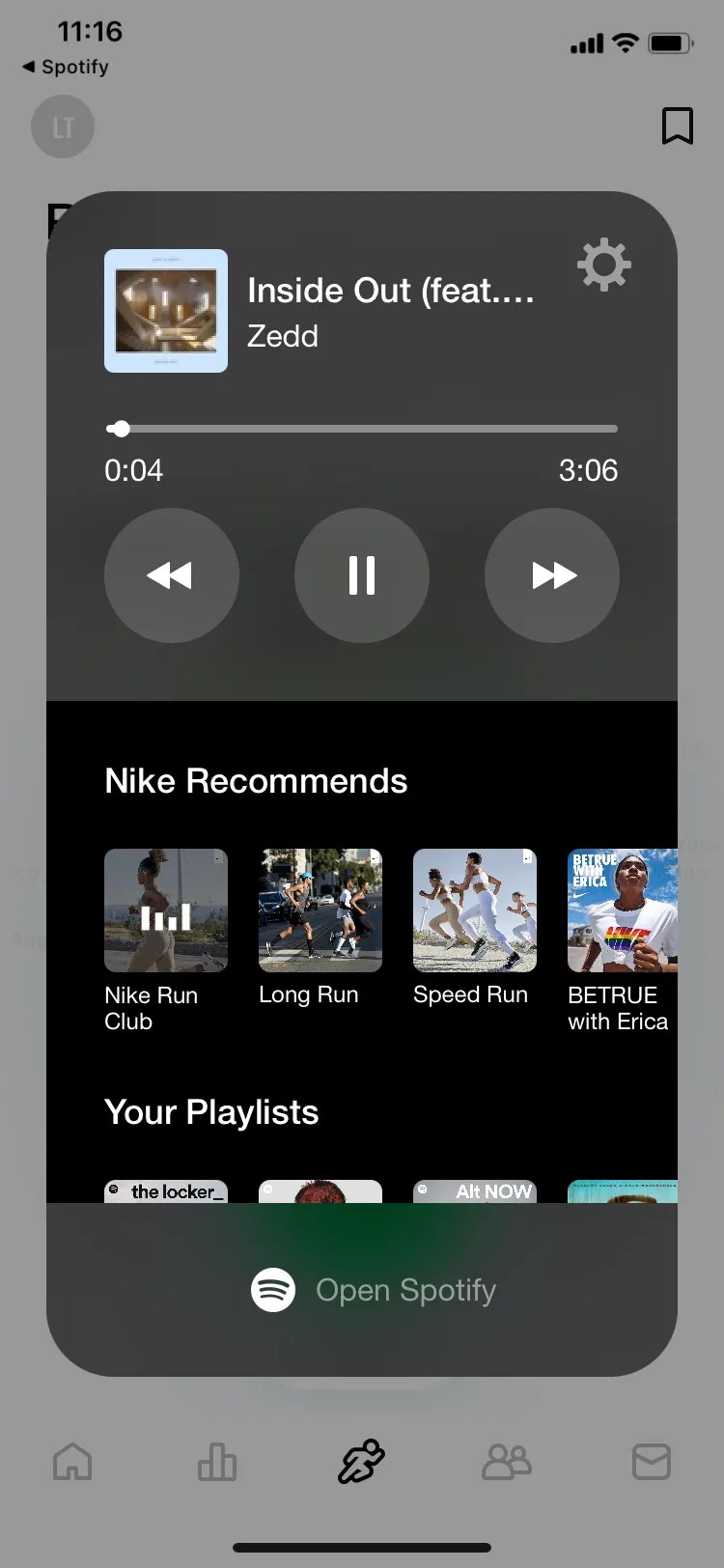
Task: Open the Inbox envelope icon
Action: (651, 1461)
